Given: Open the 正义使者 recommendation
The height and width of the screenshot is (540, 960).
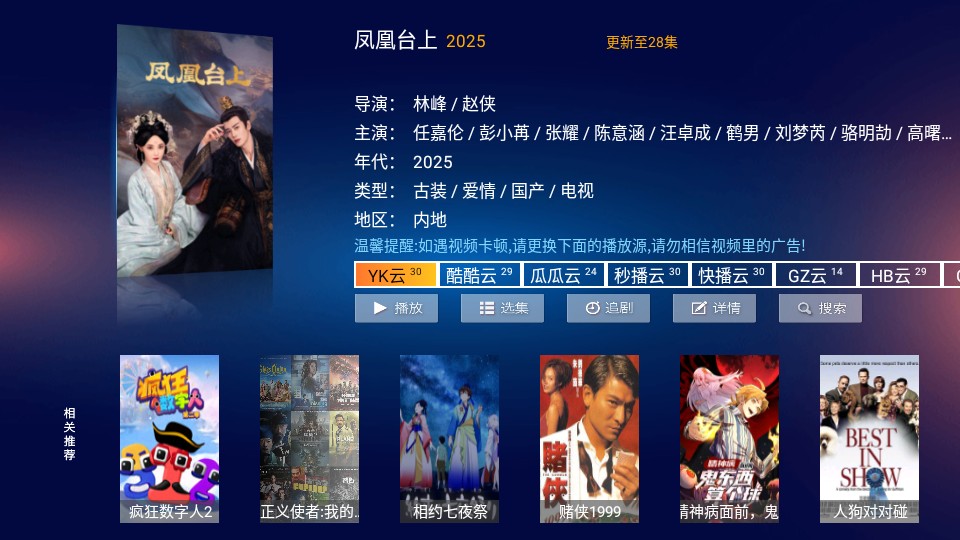Looking at the screenshot, I should tap(310, 438).
